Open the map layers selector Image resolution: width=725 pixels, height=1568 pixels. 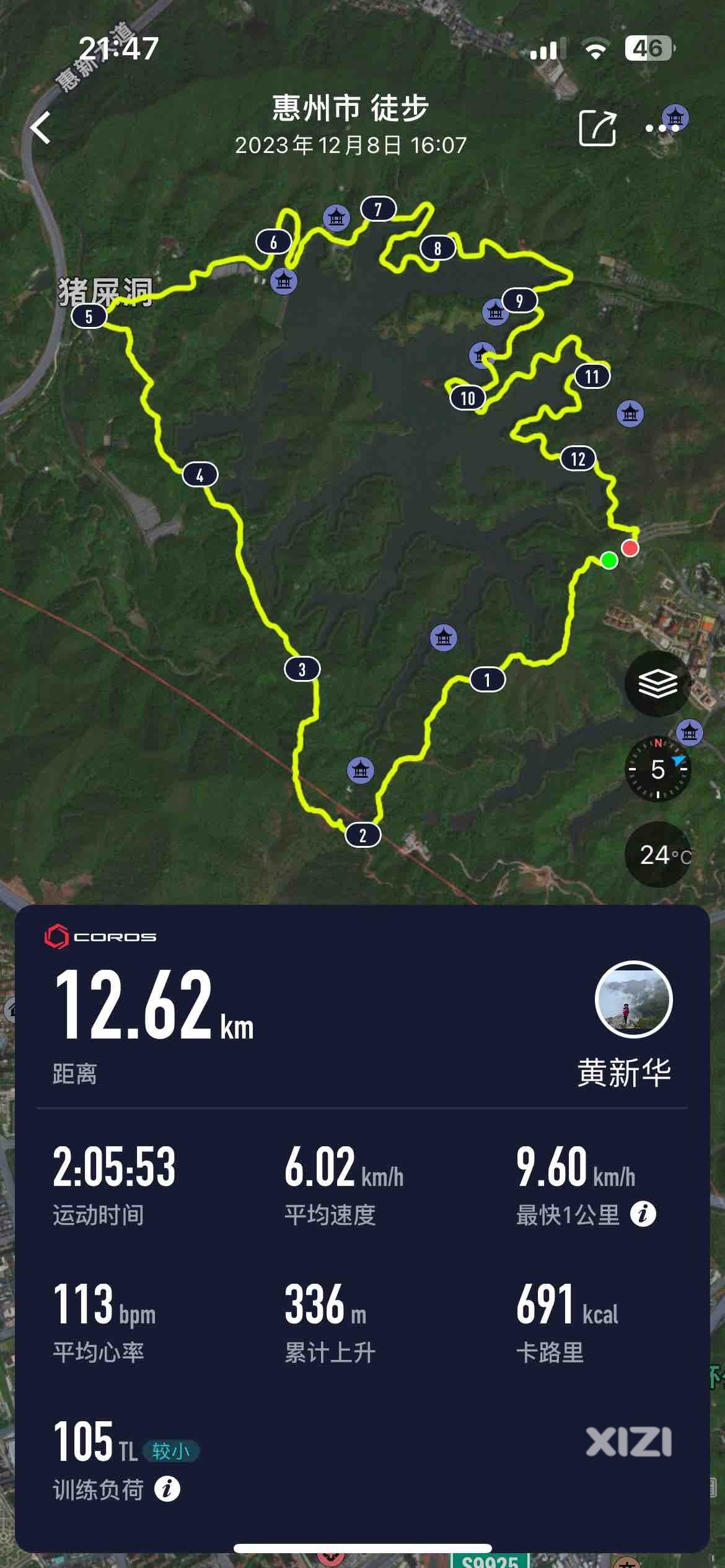657,684
